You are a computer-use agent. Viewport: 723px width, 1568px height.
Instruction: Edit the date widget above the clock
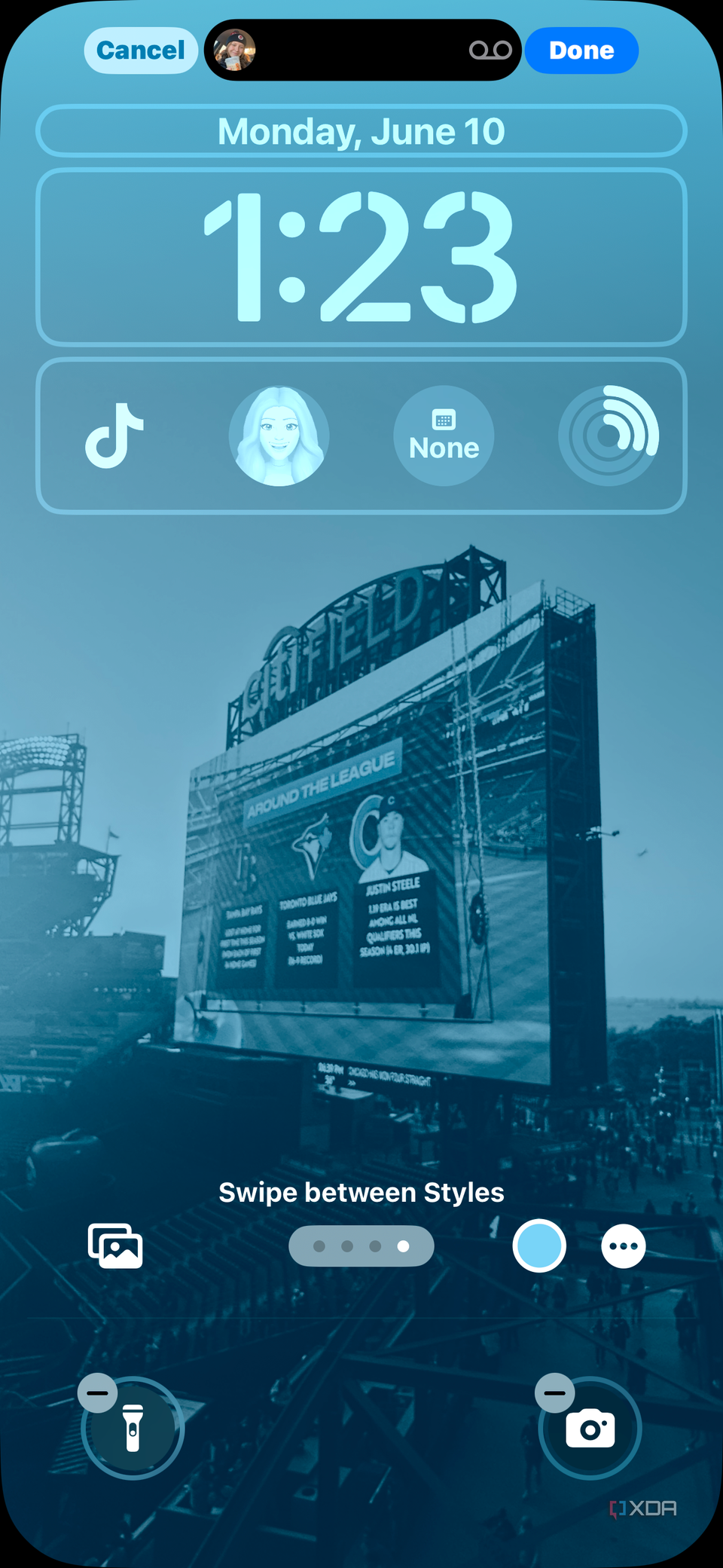pos(361,132)
